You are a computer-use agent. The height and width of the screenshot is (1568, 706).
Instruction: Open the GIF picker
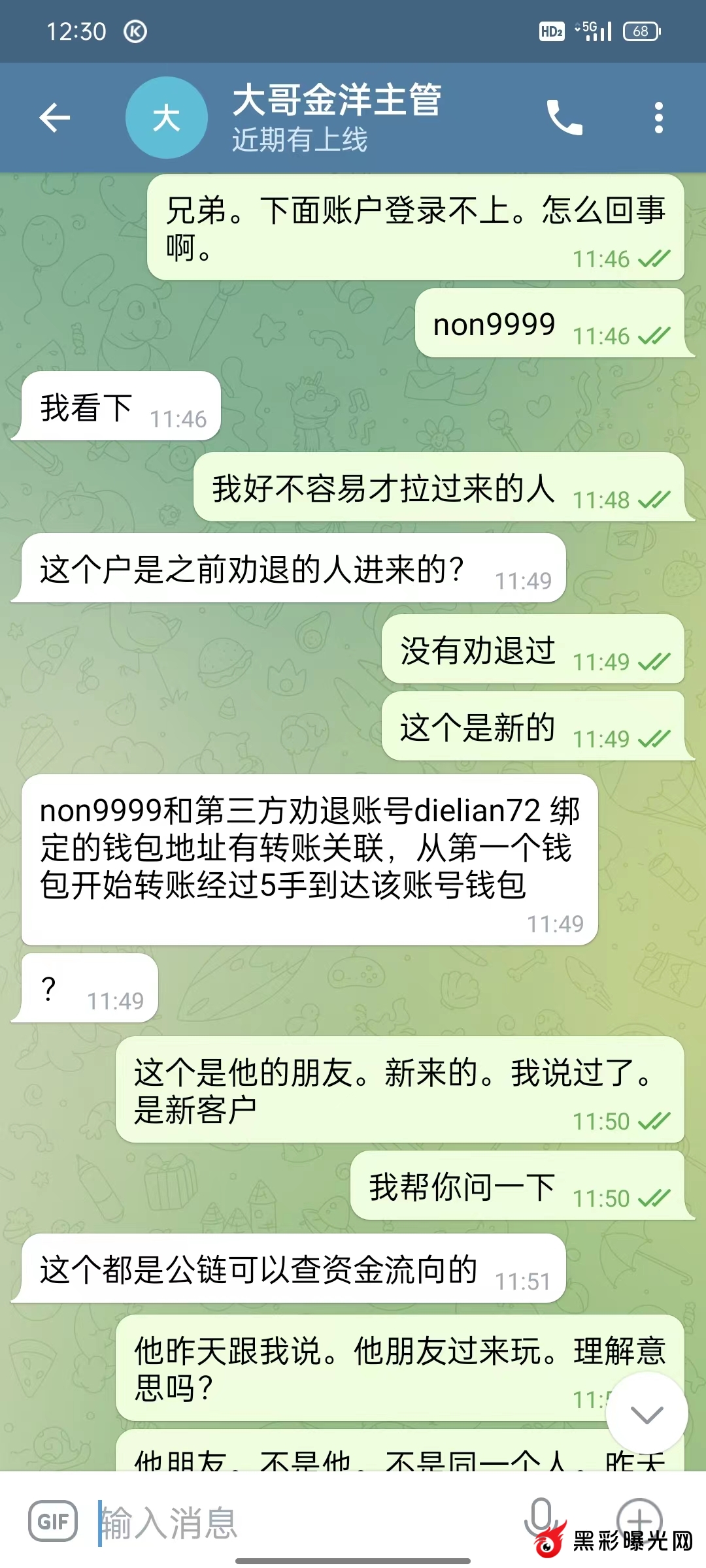(x=53, y=1522)
